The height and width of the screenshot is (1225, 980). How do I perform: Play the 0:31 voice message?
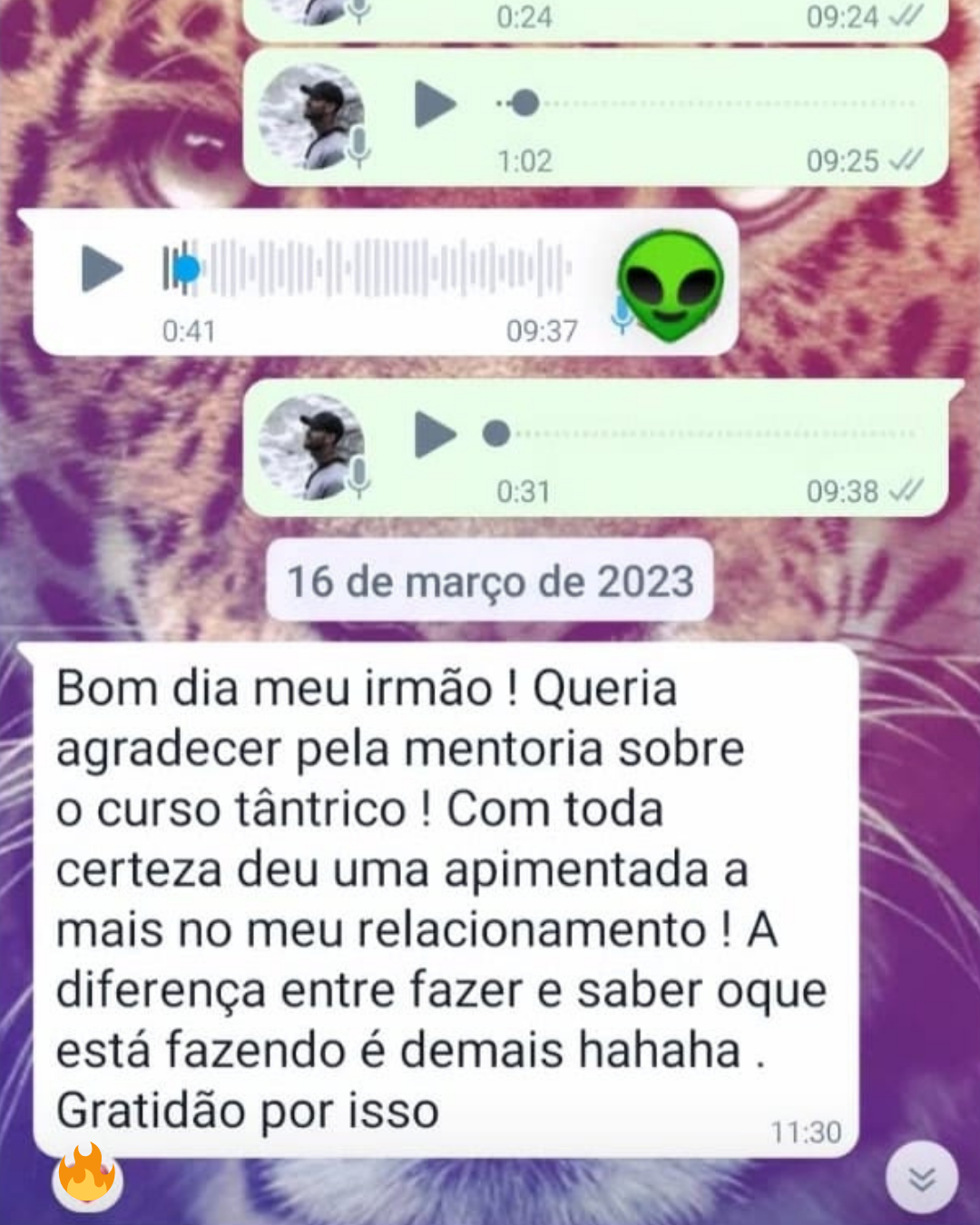(x=435, y=434)
